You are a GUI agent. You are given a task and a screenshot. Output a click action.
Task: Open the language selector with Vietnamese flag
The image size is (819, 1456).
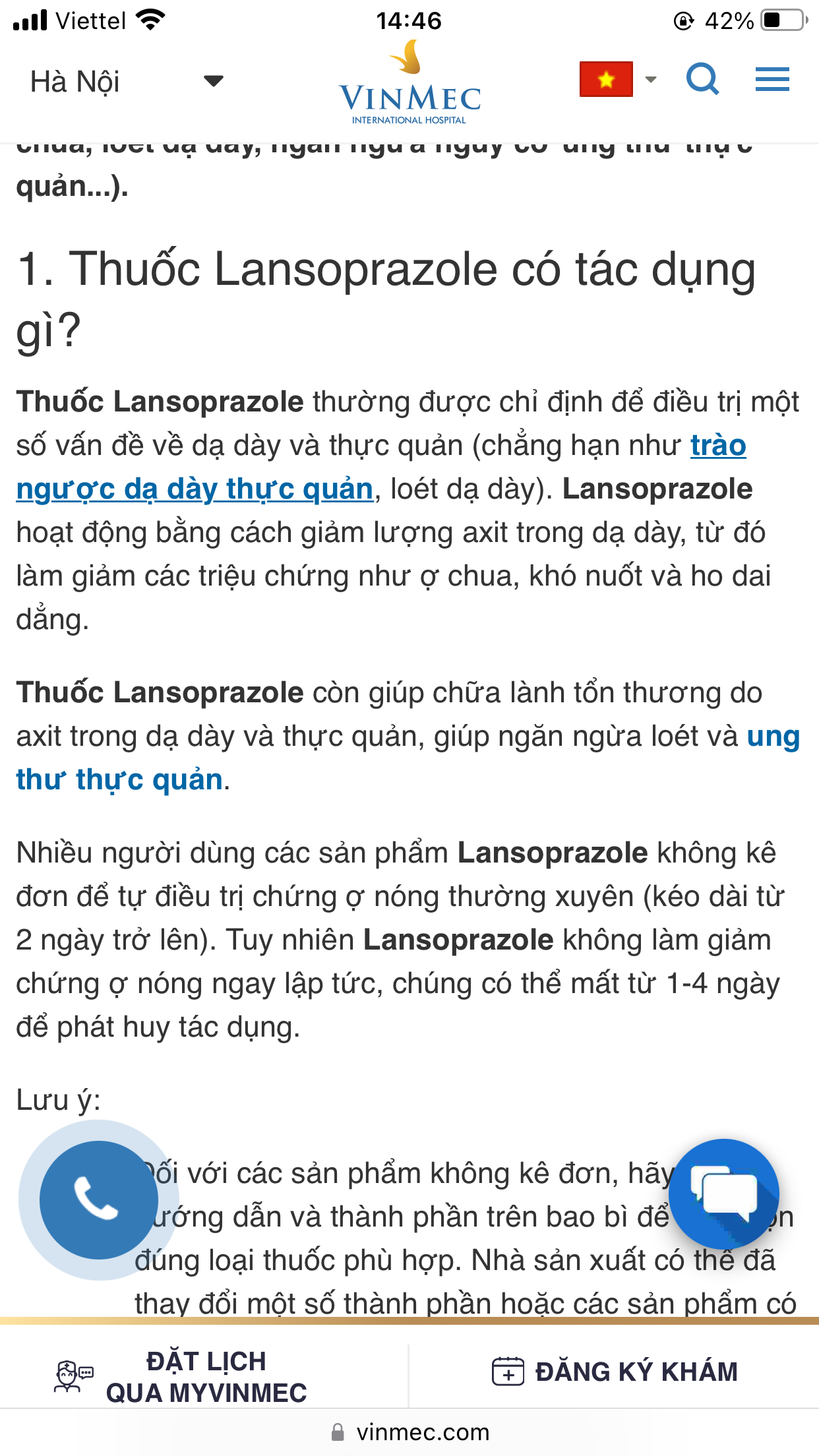point(617,80)
